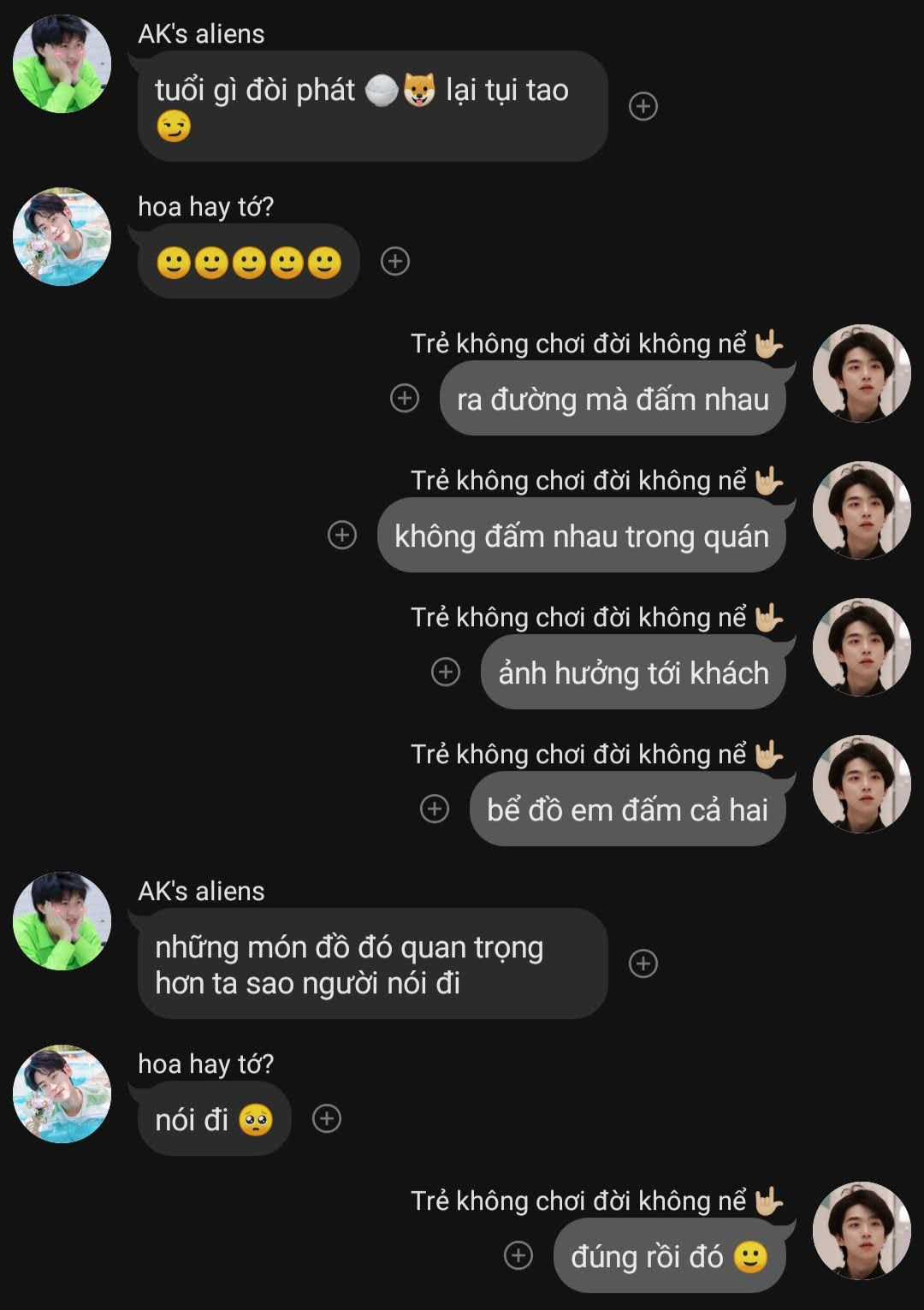Viewport: 924px width, 1310px height.
Task: Open AK's aliens avatar above "tuổi gì đòi phát"
Action: click(x=62, y=64)
